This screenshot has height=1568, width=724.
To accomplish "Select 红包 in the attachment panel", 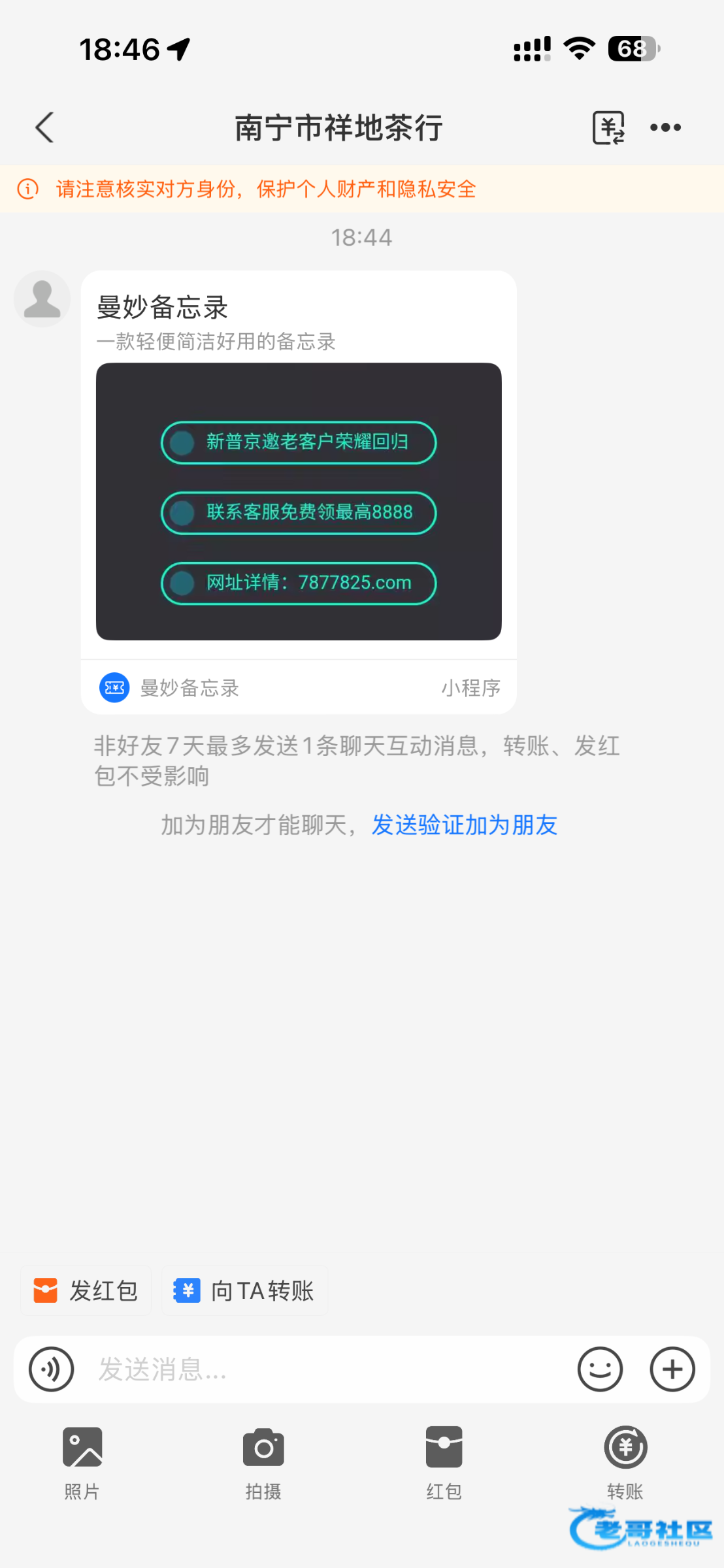I will click(x=444, y=1462).
